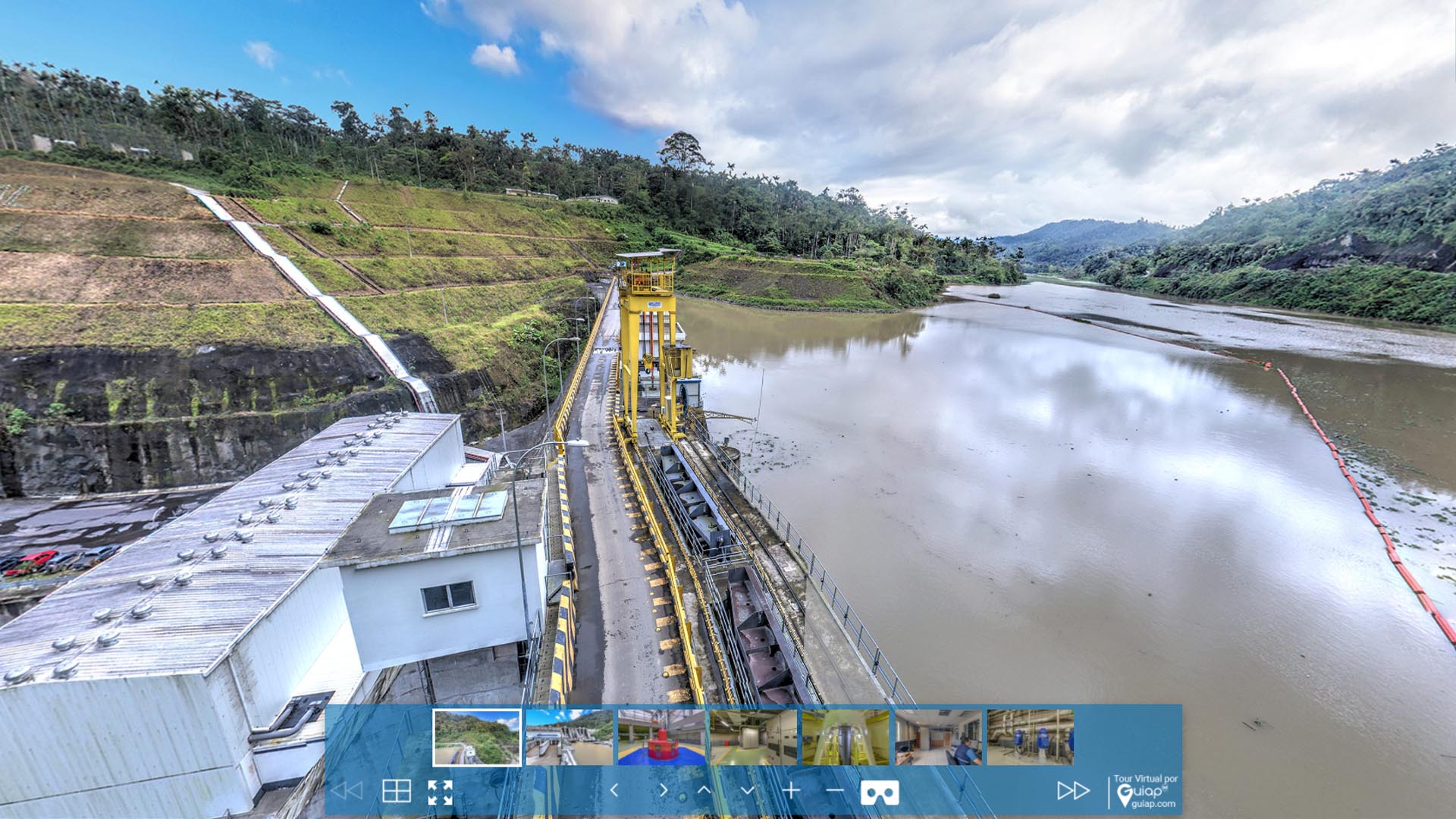Tilt the view upward

click(x=704, y=791)
